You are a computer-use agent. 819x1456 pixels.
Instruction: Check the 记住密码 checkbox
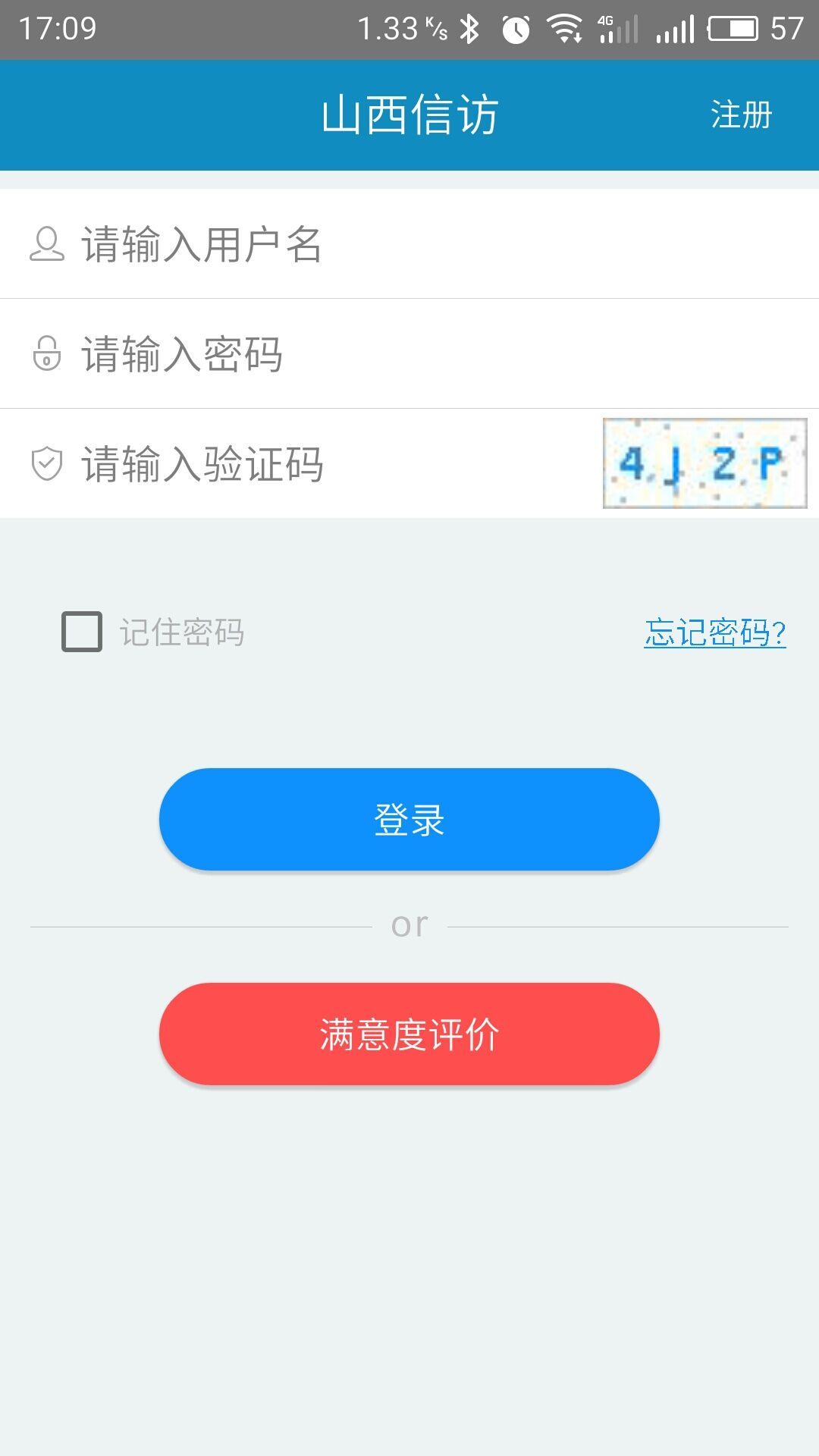82,632
